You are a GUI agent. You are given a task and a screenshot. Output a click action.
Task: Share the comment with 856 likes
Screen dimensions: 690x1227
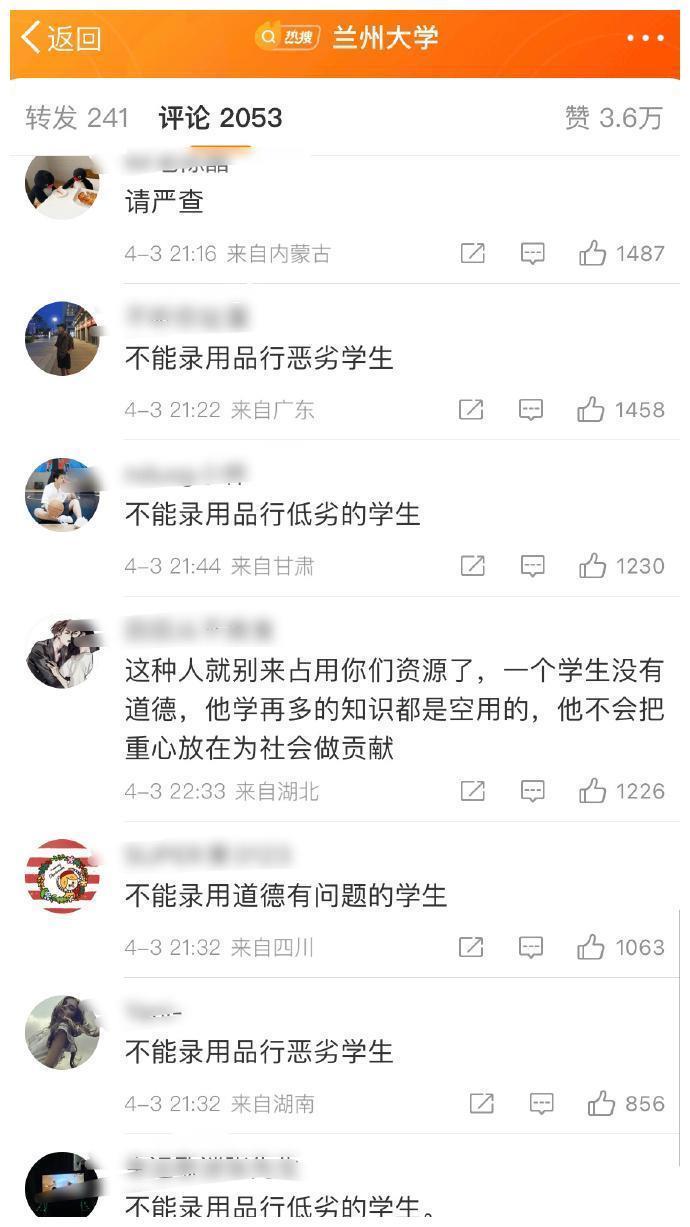(x=481, y=1103)
